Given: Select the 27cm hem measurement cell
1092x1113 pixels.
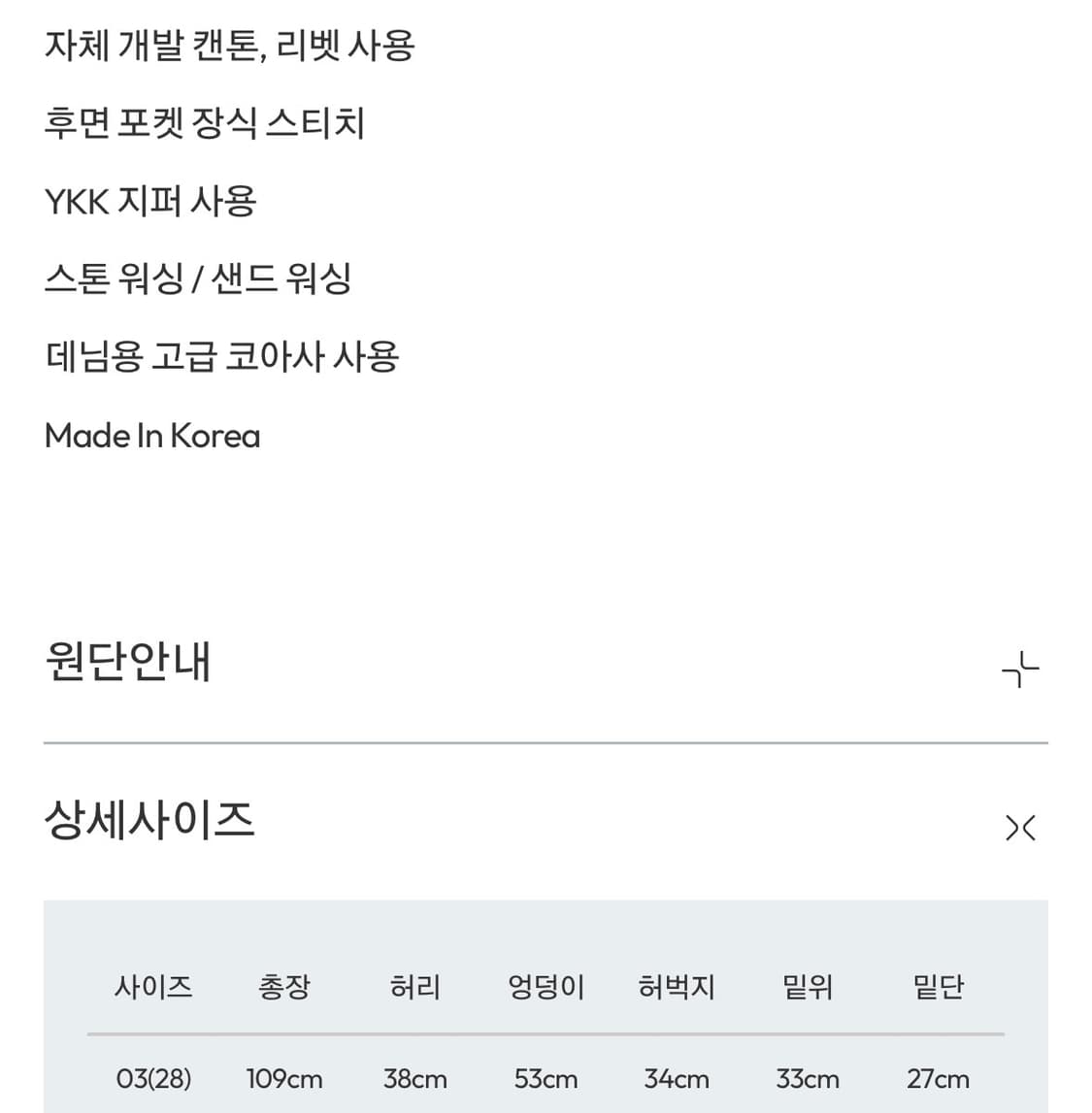Looking at the screenshot, I should coord(938,1078).
